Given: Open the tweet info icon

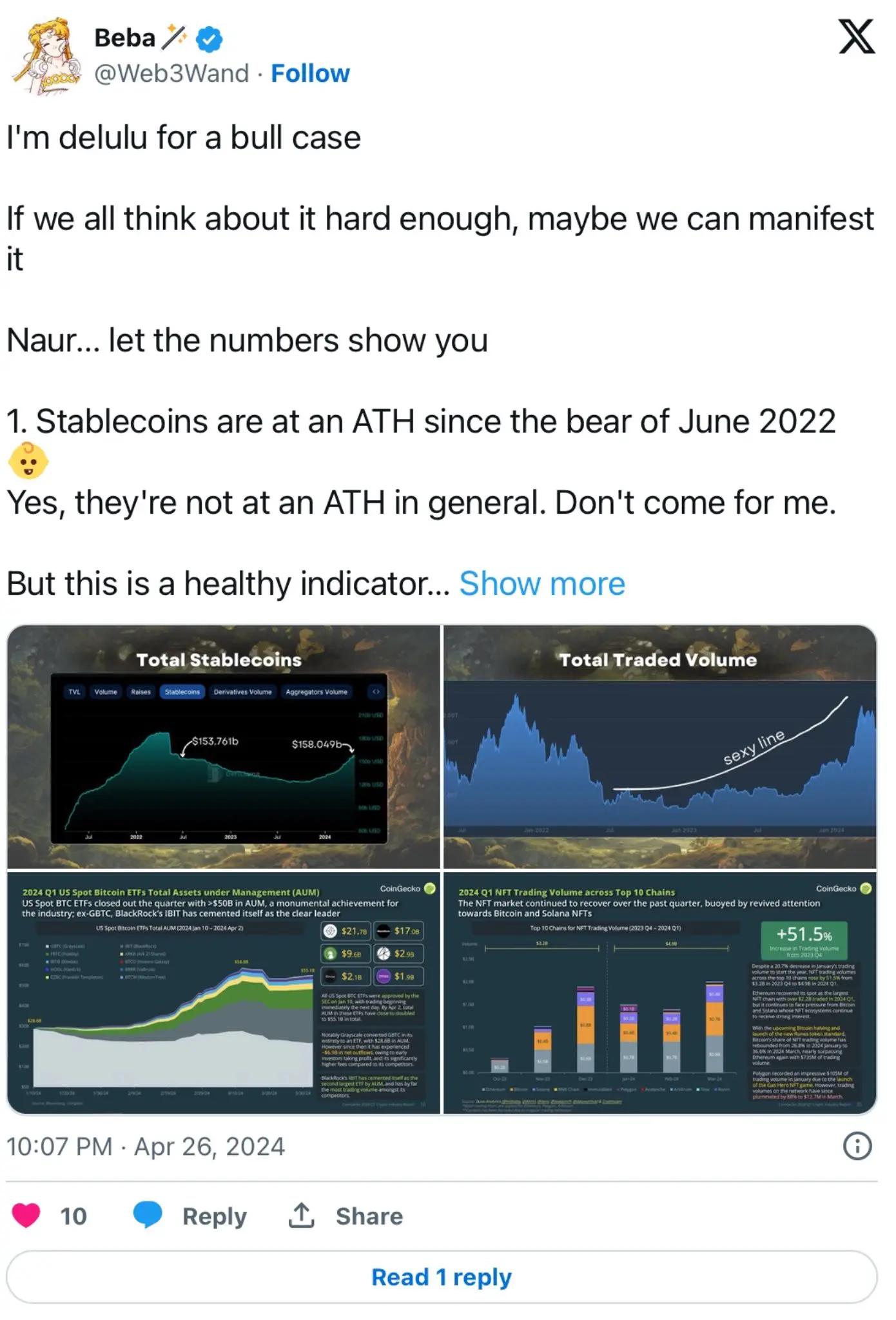Looking at the screenshot, I should tap(857, 1147).
